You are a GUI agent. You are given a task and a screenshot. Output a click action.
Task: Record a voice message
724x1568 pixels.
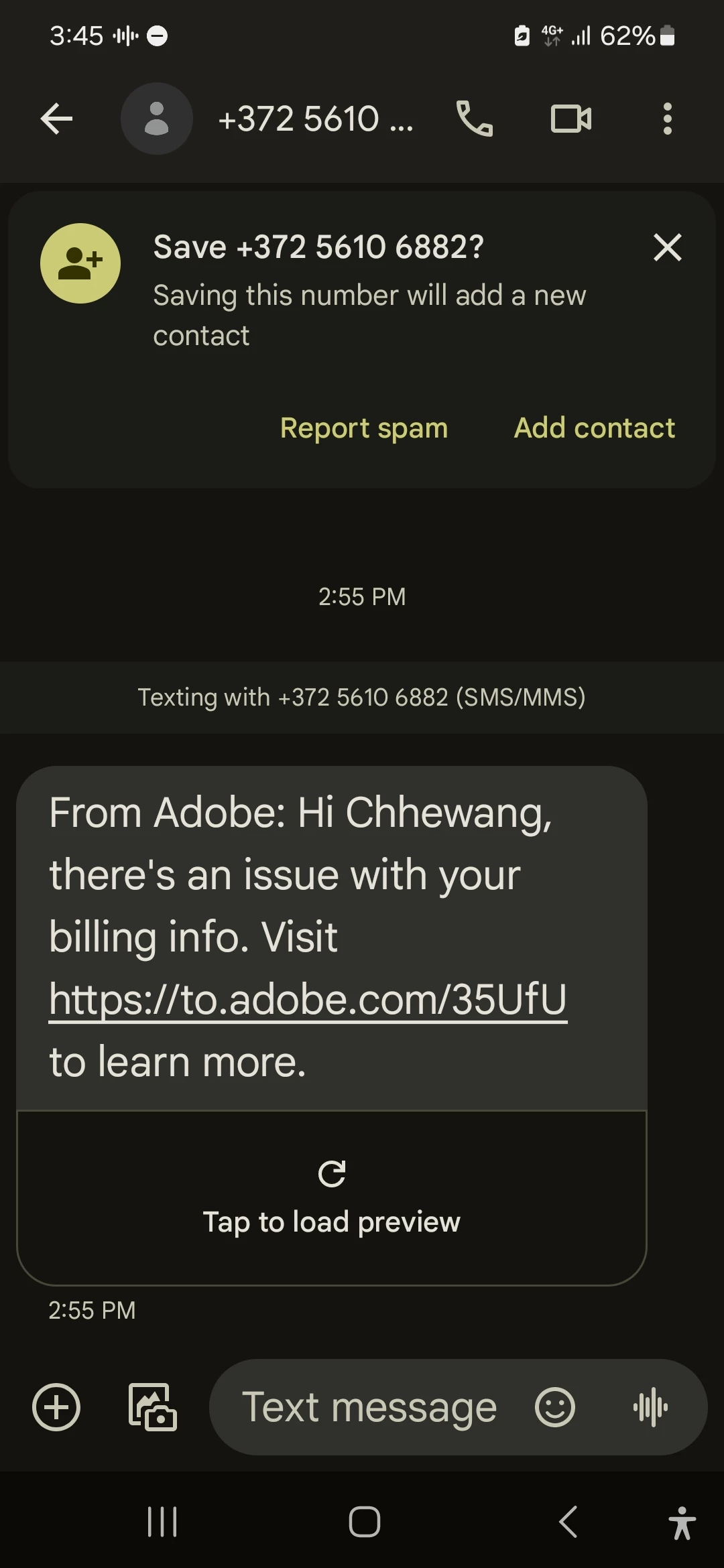point(650,1407)
